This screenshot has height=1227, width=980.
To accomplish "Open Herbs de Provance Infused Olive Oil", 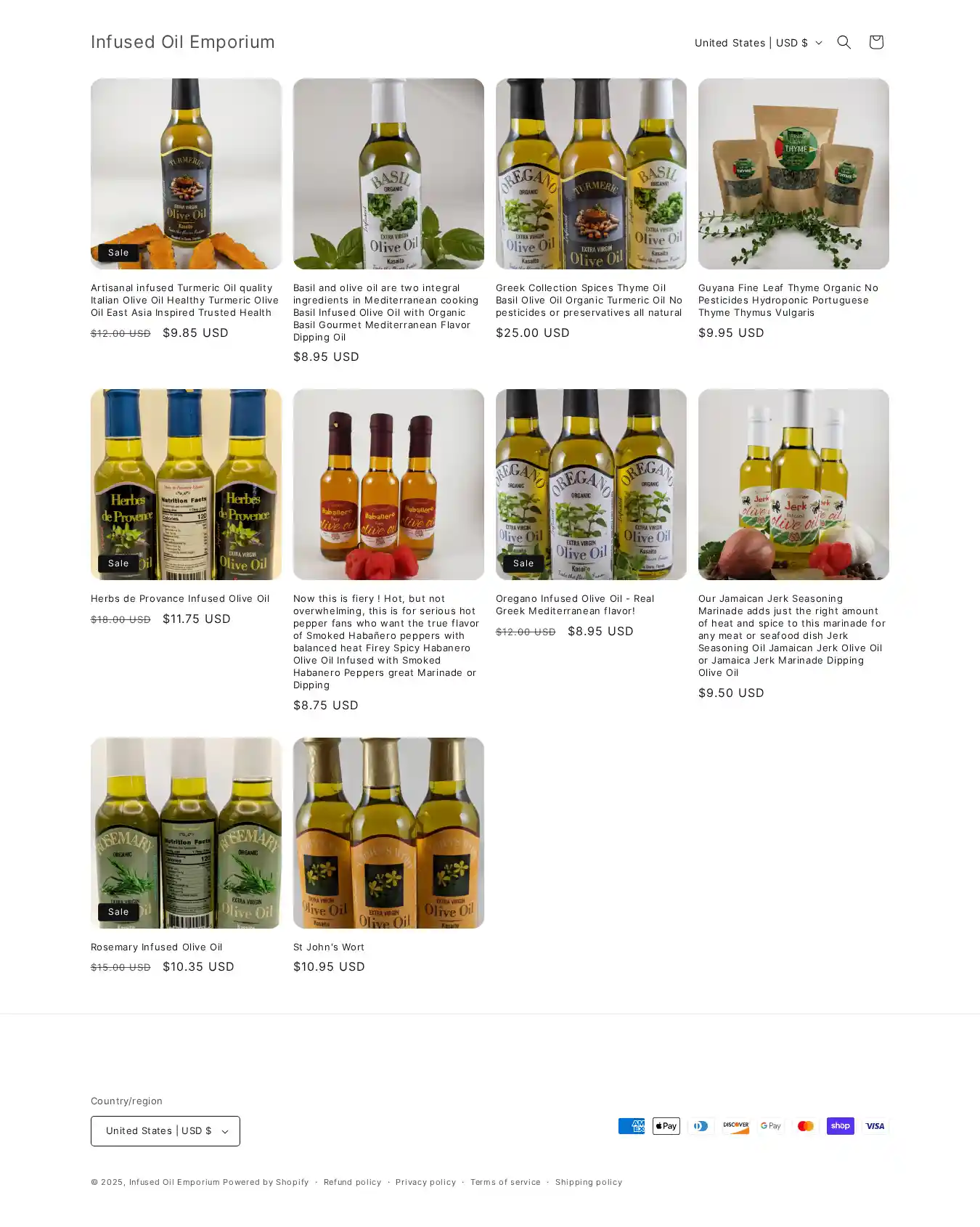I will click(180, 598).
